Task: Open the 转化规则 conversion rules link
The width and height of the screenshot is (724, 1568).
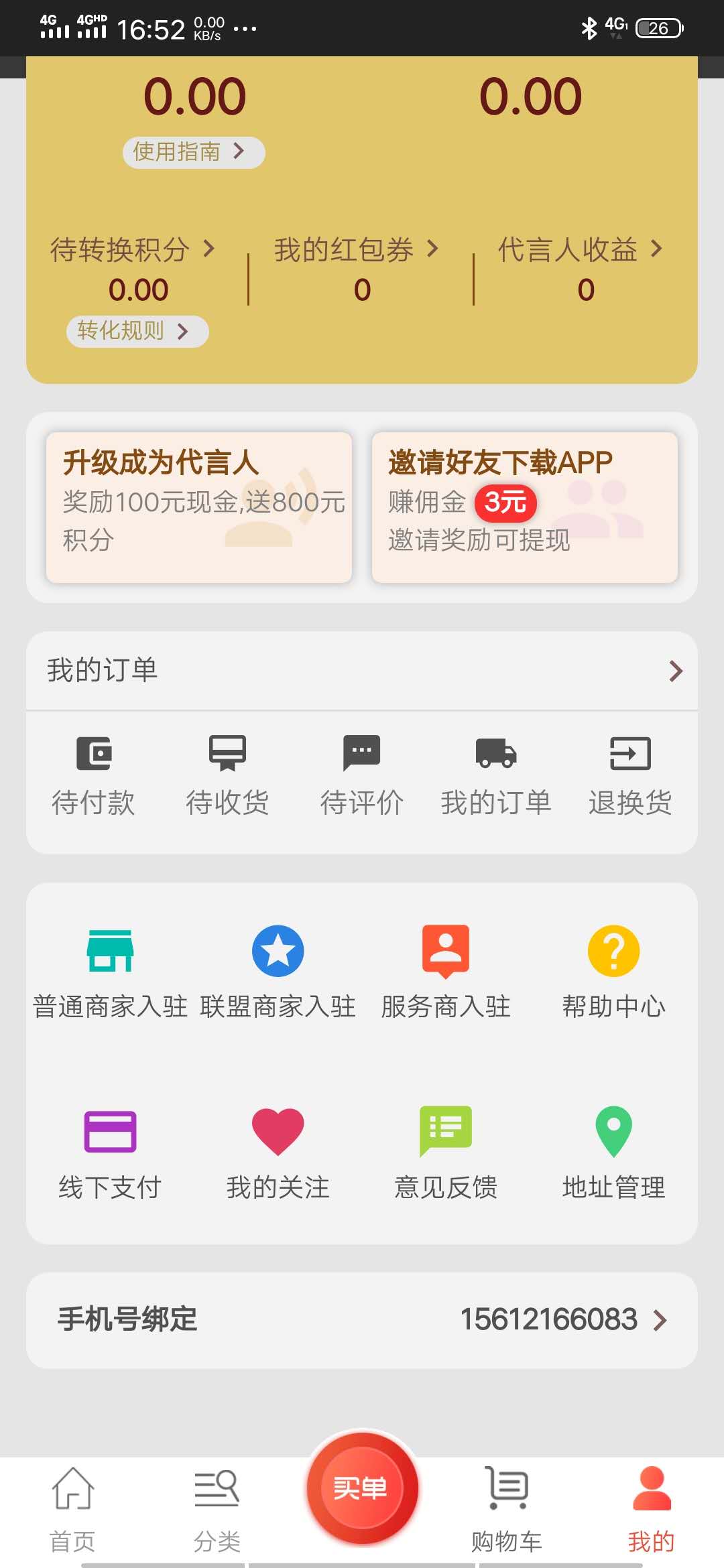Action: click(x=137, y=331)
